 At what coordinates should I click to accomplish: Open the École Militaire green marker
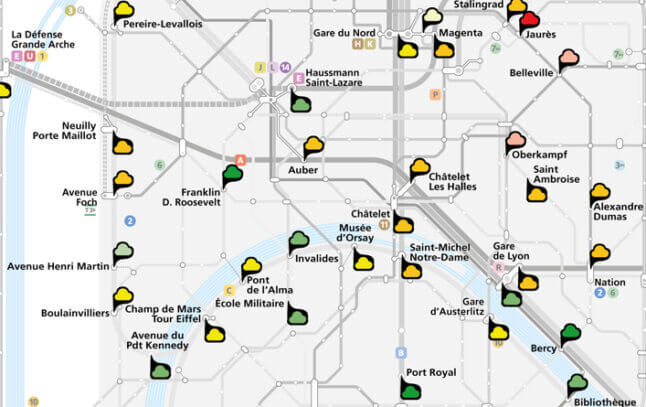(297, 316)
